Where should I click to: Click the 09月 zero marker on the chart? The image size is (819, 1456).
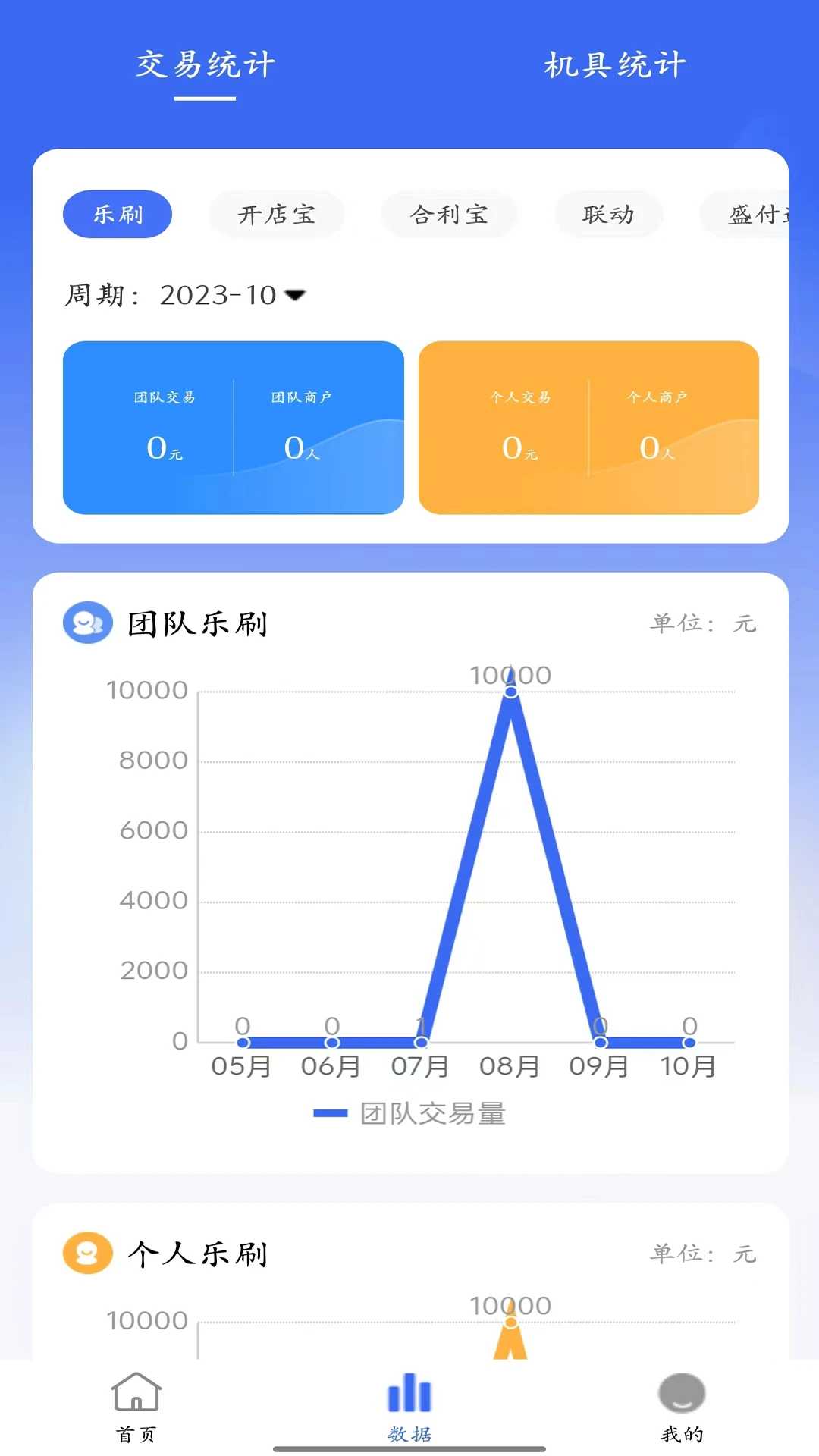coord(601,1042)
